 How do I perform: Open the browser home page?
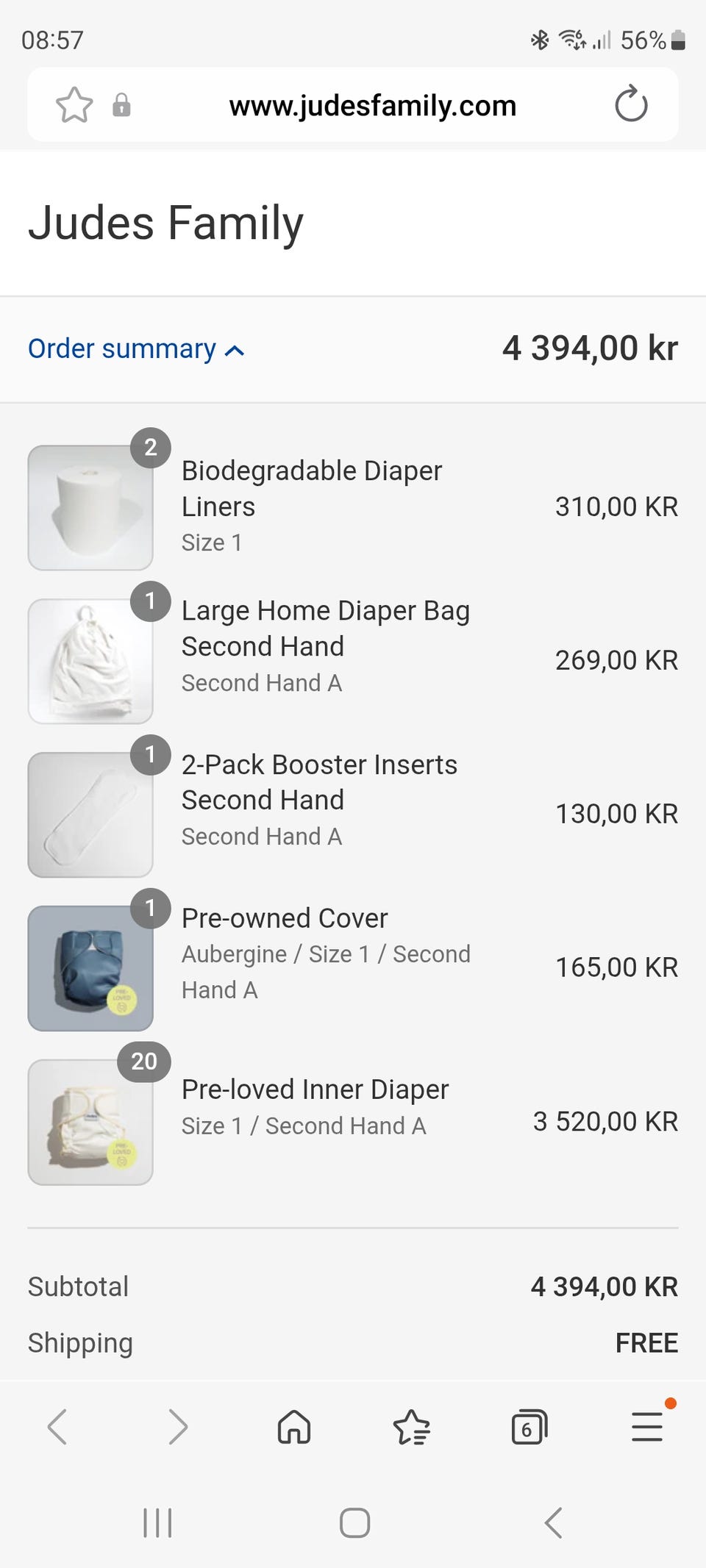294,1427
